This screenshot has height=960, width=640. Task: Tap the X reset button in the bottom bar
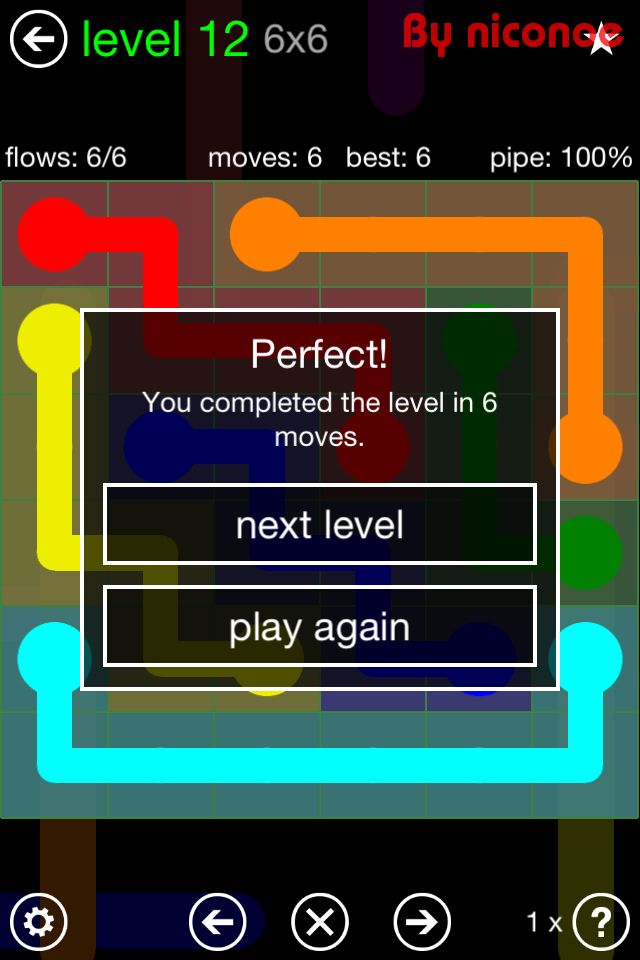(320, 921)
